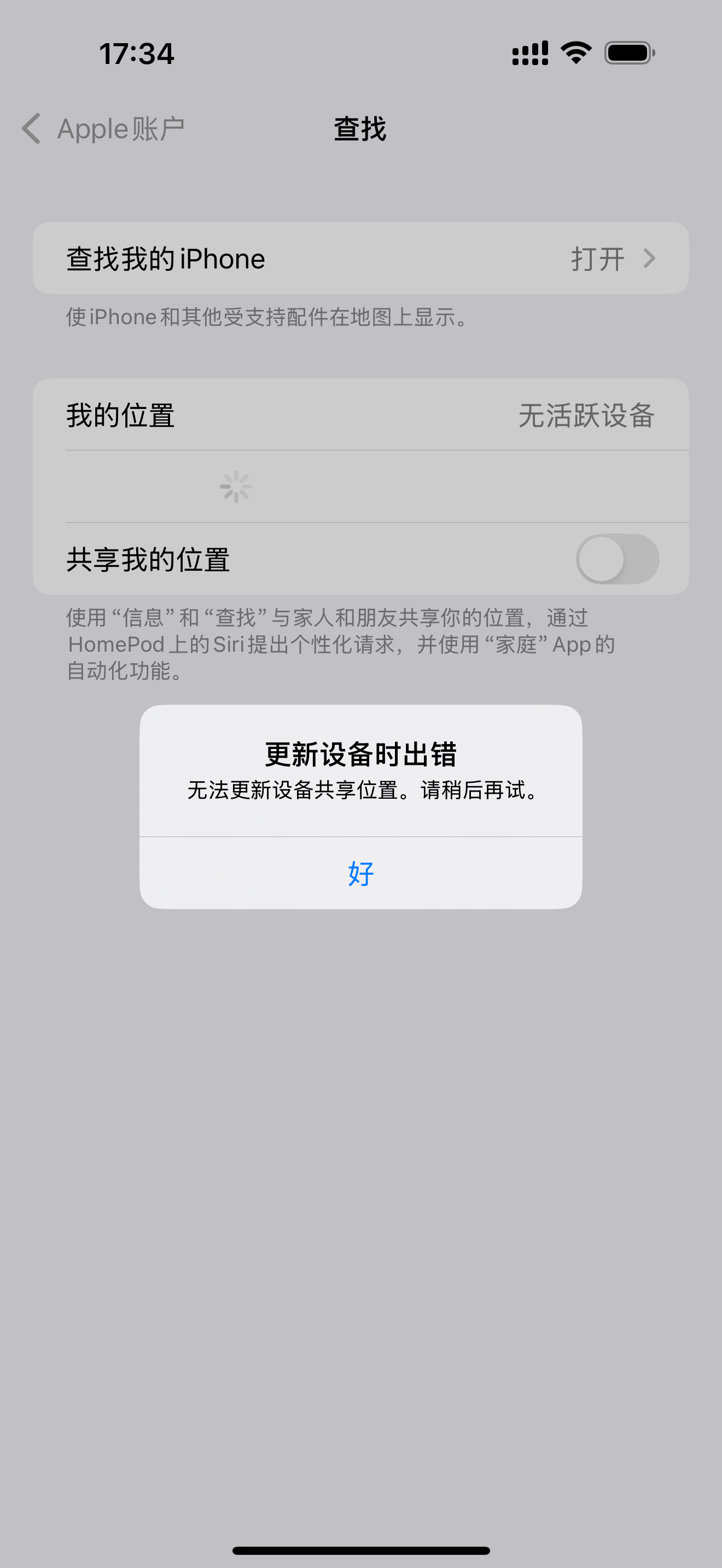Image resolution: width=722 pixels, height=1568 pixels.
Task: Toggle the 共享我的位置 switch
Action: point(616,559)
